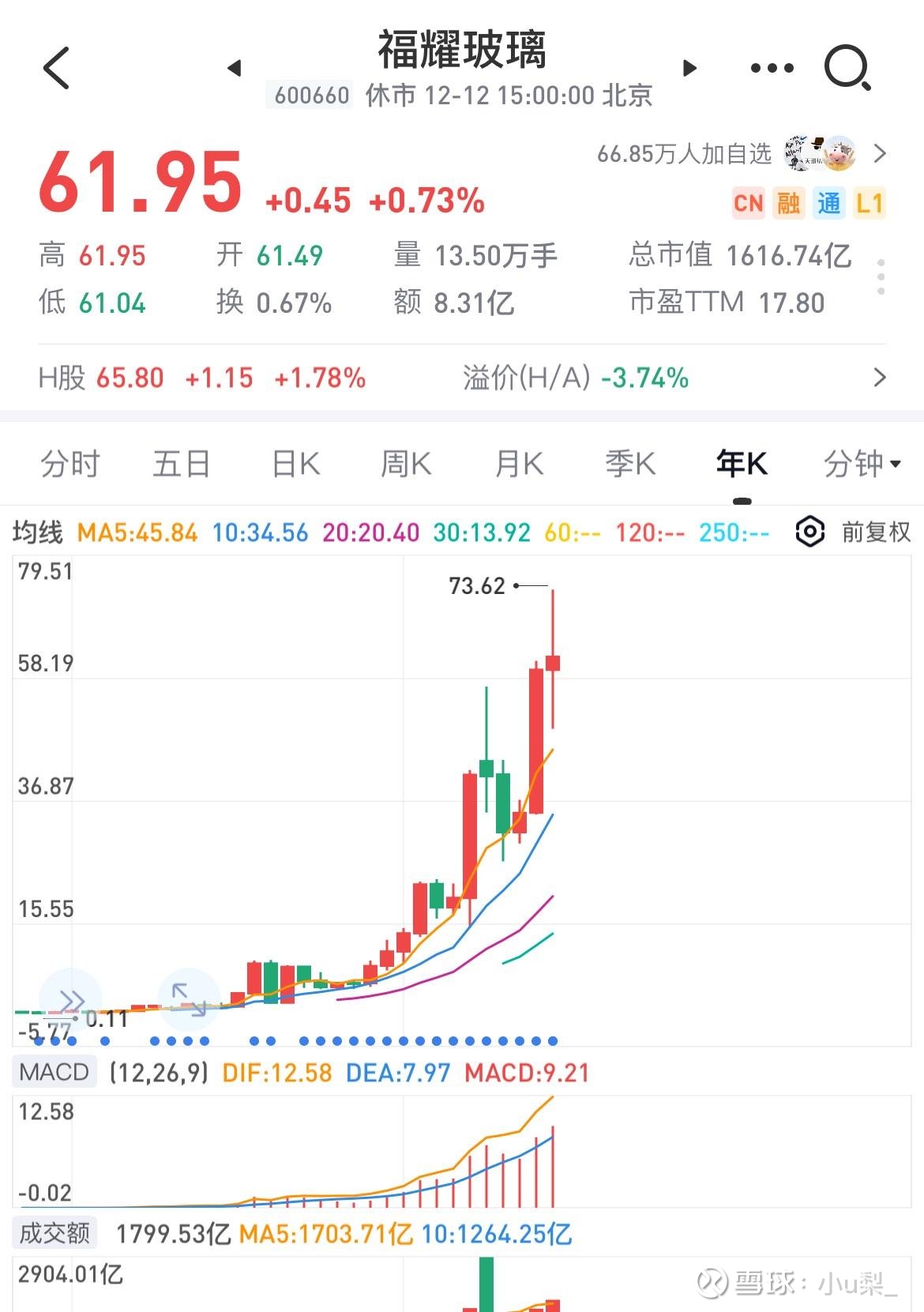Open stock search
This screenshot has height=1312, width=924.
(847, 68)
